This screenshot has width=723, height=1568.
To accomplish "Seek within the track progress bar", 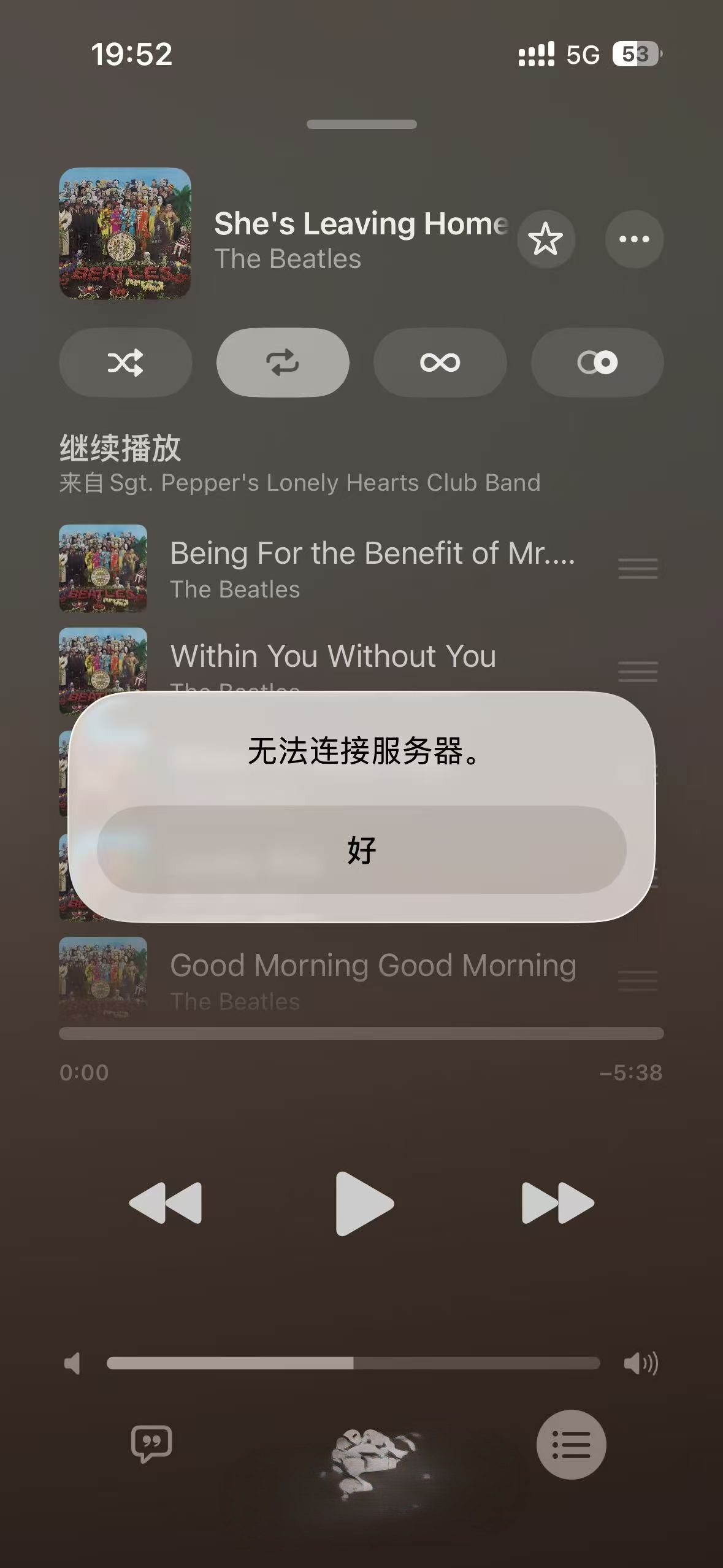I will coord(361,1034).
